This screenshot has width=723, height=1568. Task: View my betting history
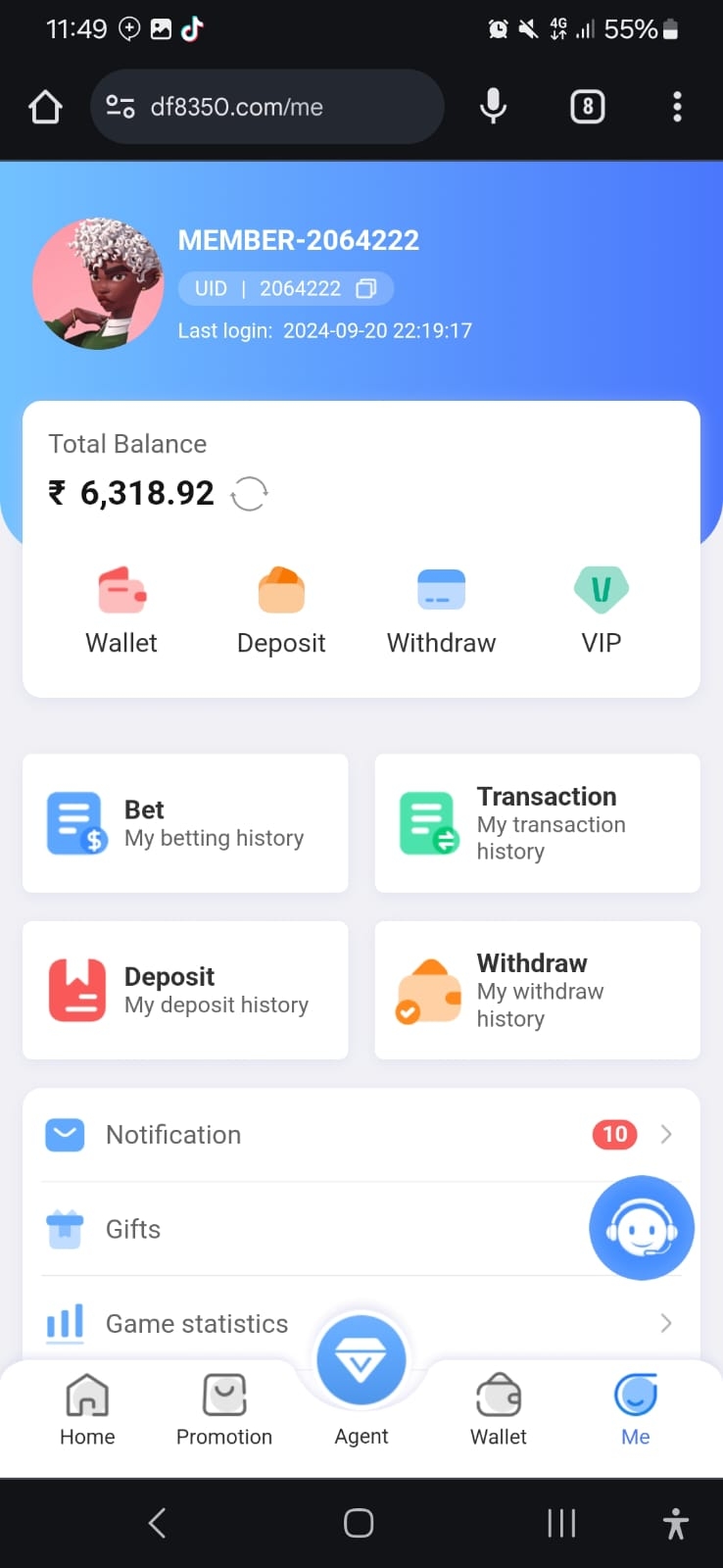tap(185, 823)
